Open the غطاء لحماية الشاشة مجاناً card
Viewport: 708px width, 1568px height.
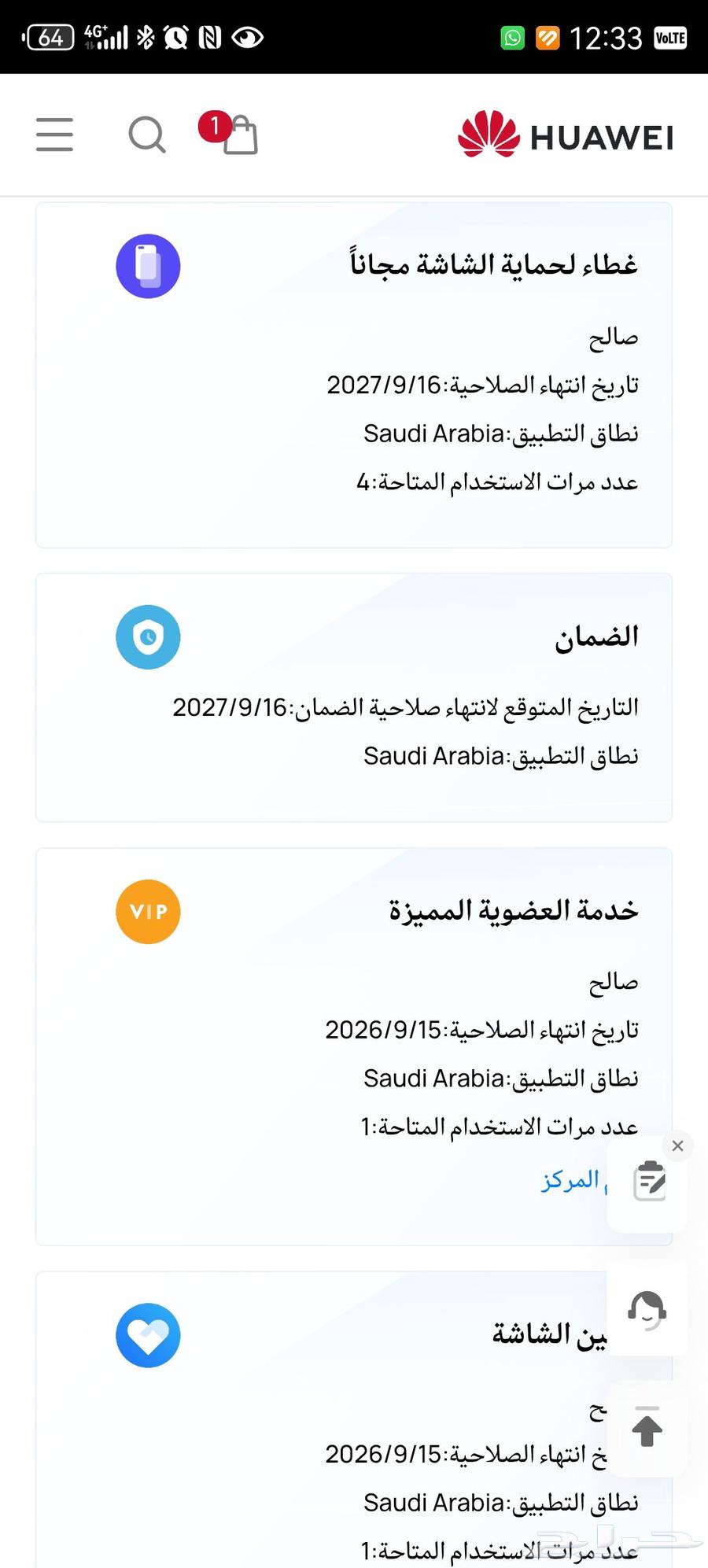[352, 370]
